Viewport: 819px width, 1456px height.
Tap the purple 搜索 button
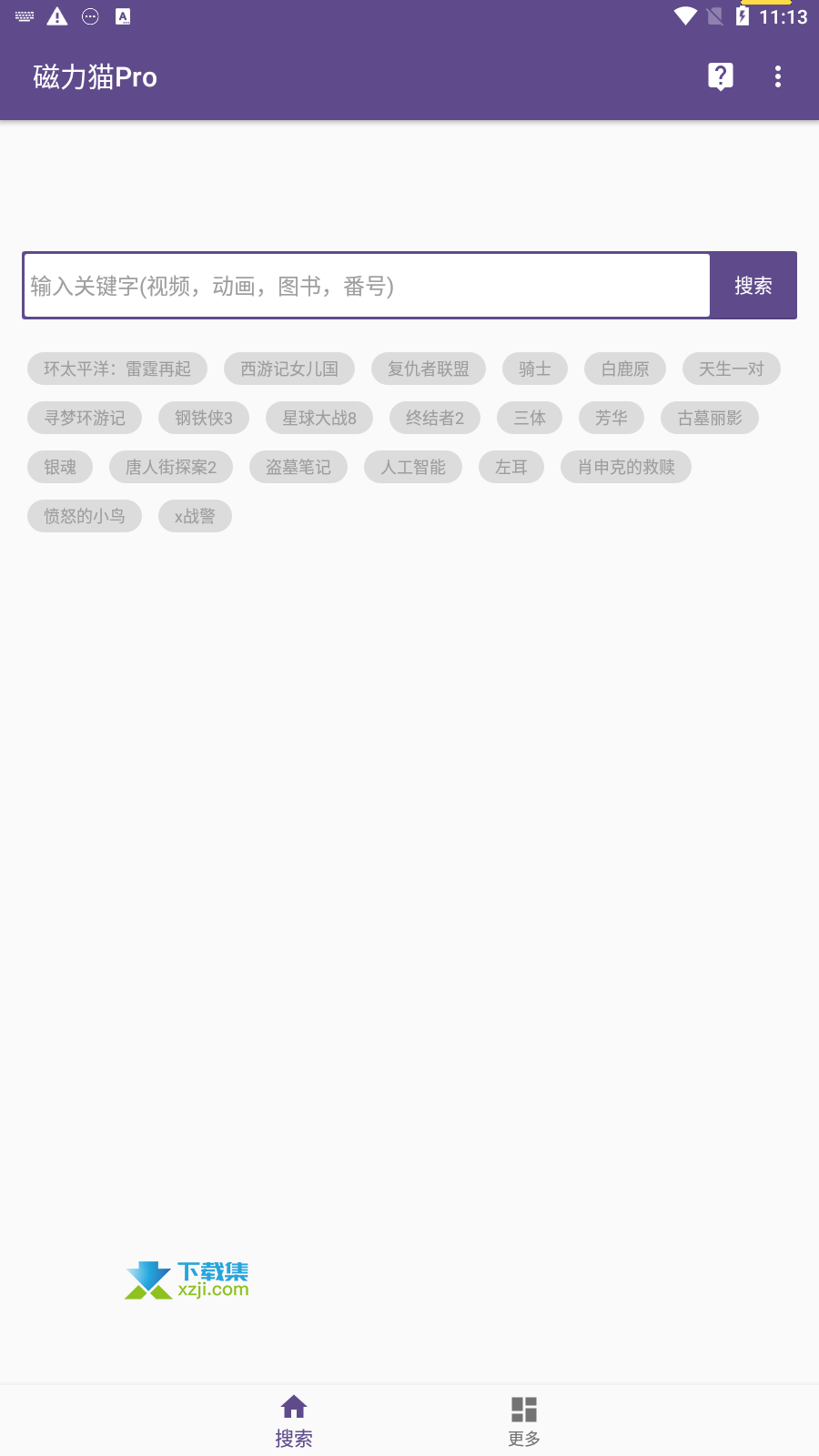click(753, 286)
